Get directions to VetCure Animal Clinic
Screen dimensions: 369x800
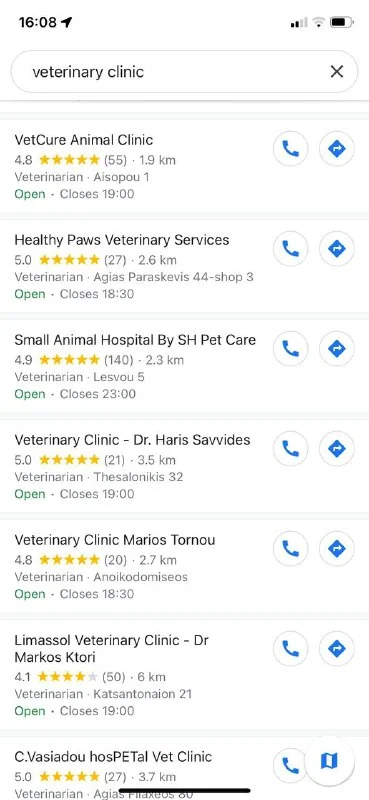[x=336, y=149]
